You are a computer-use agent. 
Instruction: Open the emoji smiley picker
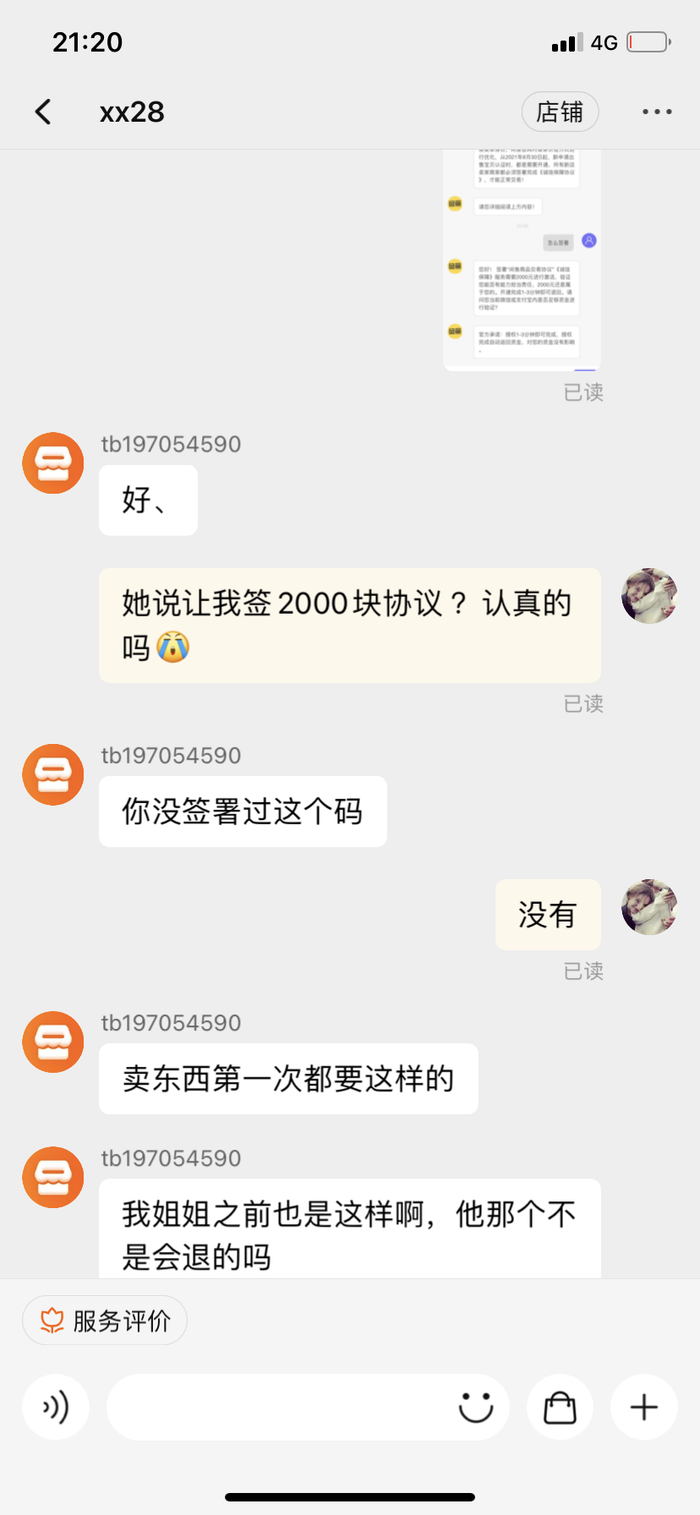tap(477, 1407)
